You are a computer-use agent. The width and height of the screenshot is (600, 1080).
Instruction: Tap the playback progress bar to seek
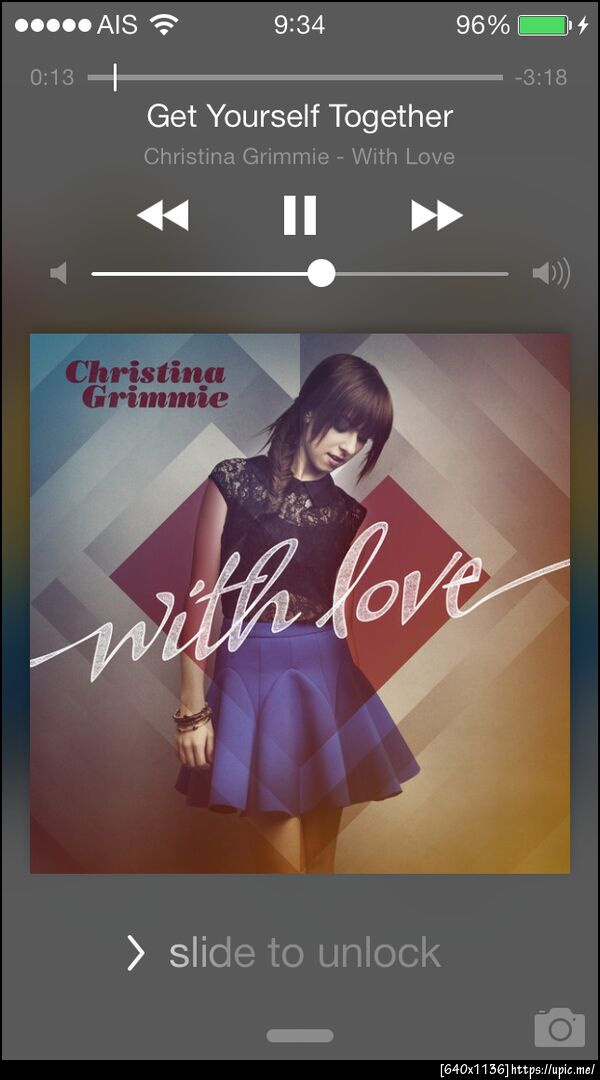(300, 77)
